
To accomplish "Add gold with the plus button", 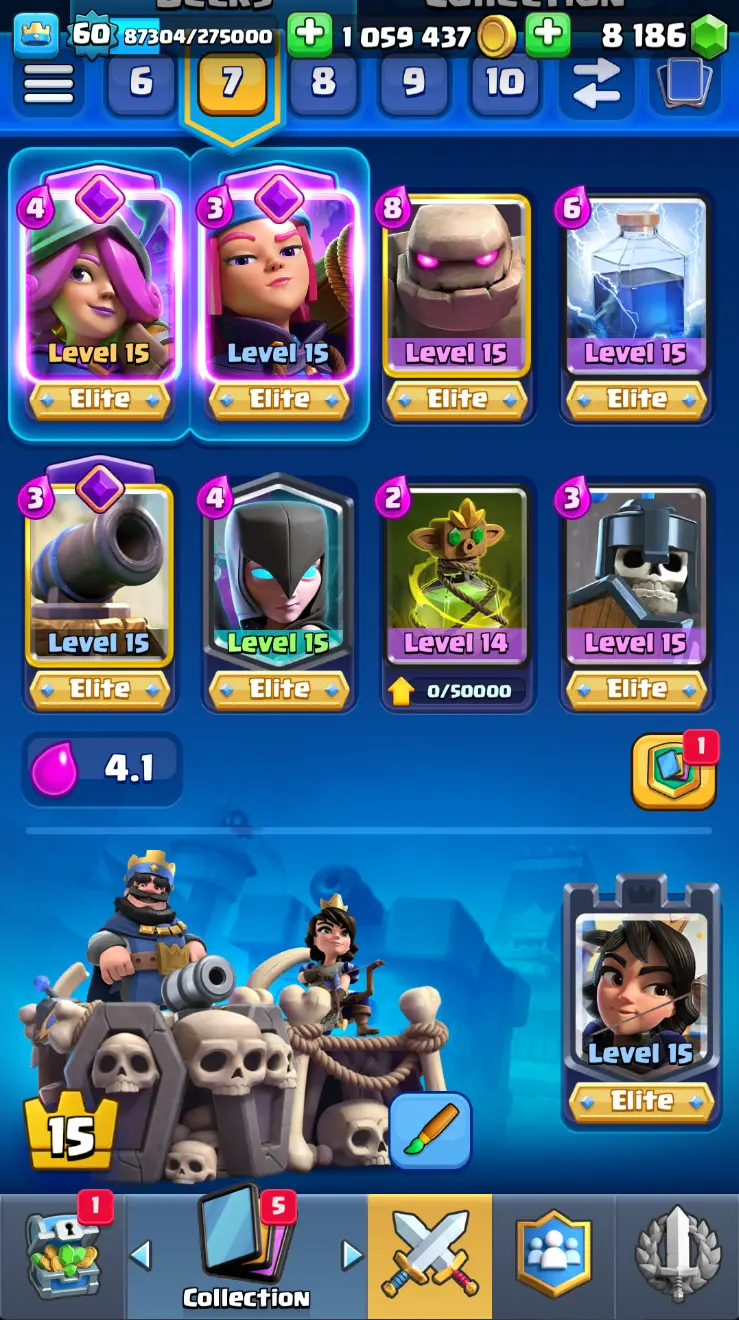I will [310, 37].
